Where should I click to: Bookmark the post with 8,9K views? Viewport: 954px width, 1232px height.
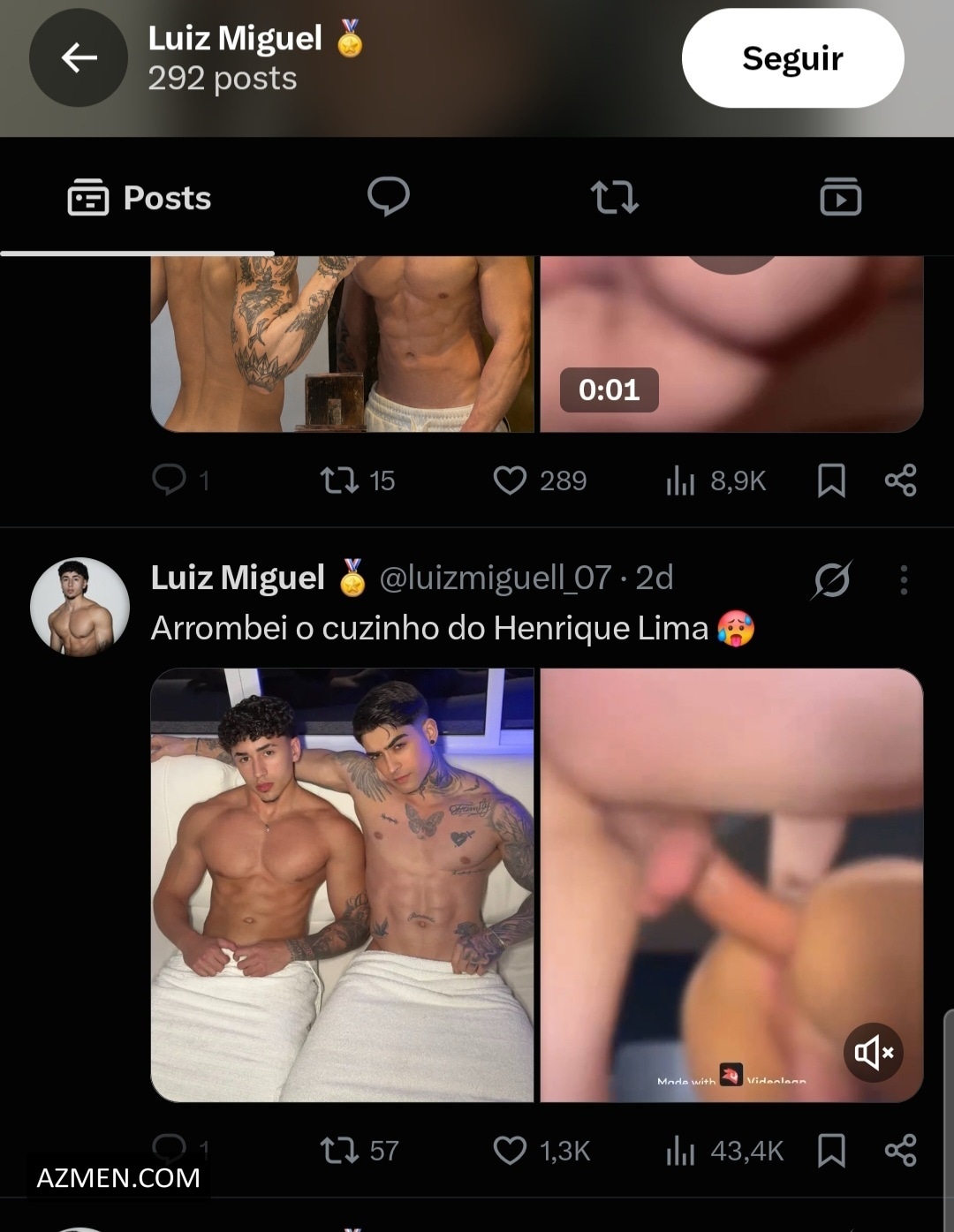click(x=831, y=480)
